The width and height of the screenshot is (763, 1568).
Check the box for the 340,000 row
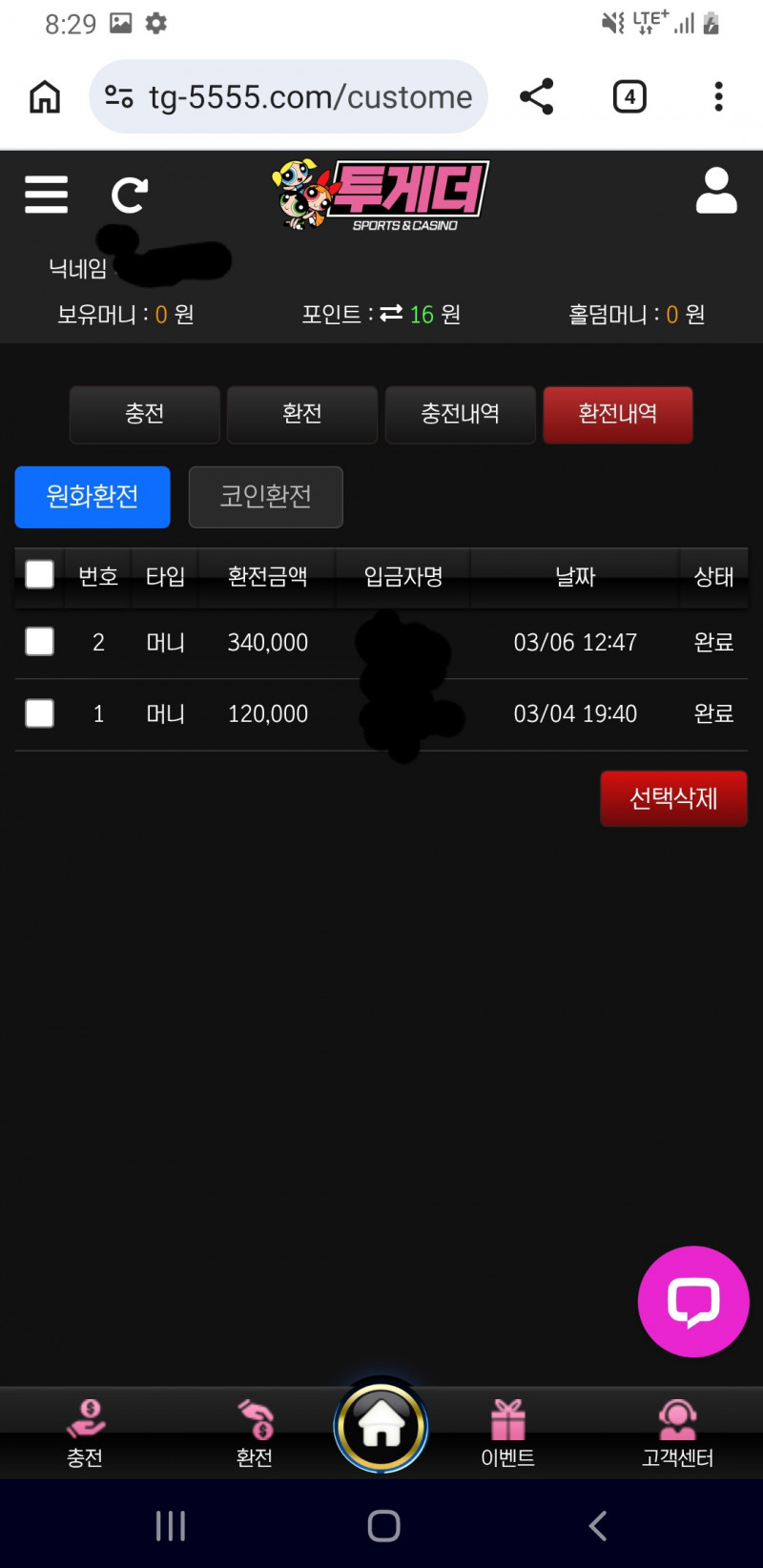39,642
